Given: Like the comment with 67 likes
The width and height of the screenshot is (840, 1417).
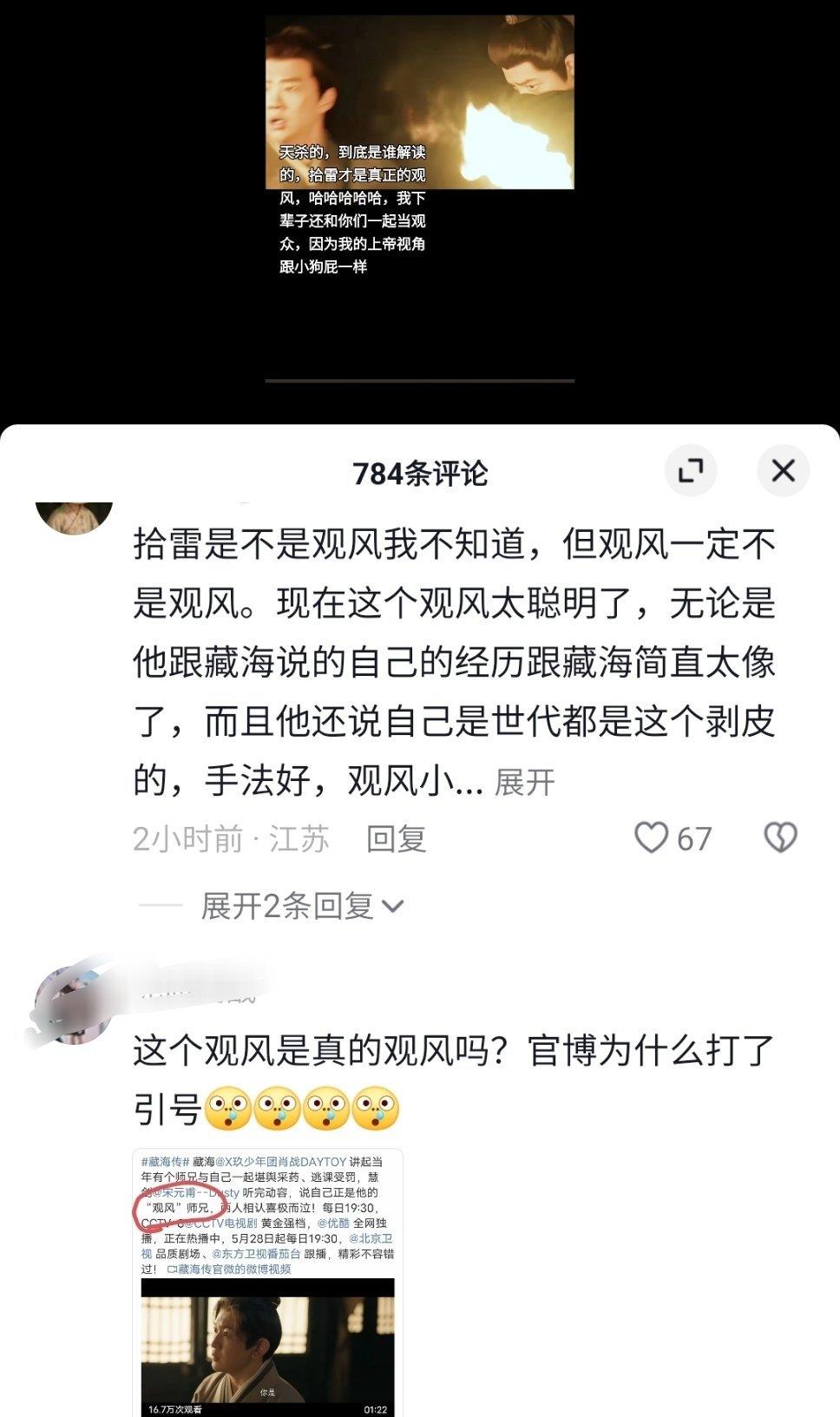Looking at the screenshot, I should pyautogui.click(x=652, y=838).
